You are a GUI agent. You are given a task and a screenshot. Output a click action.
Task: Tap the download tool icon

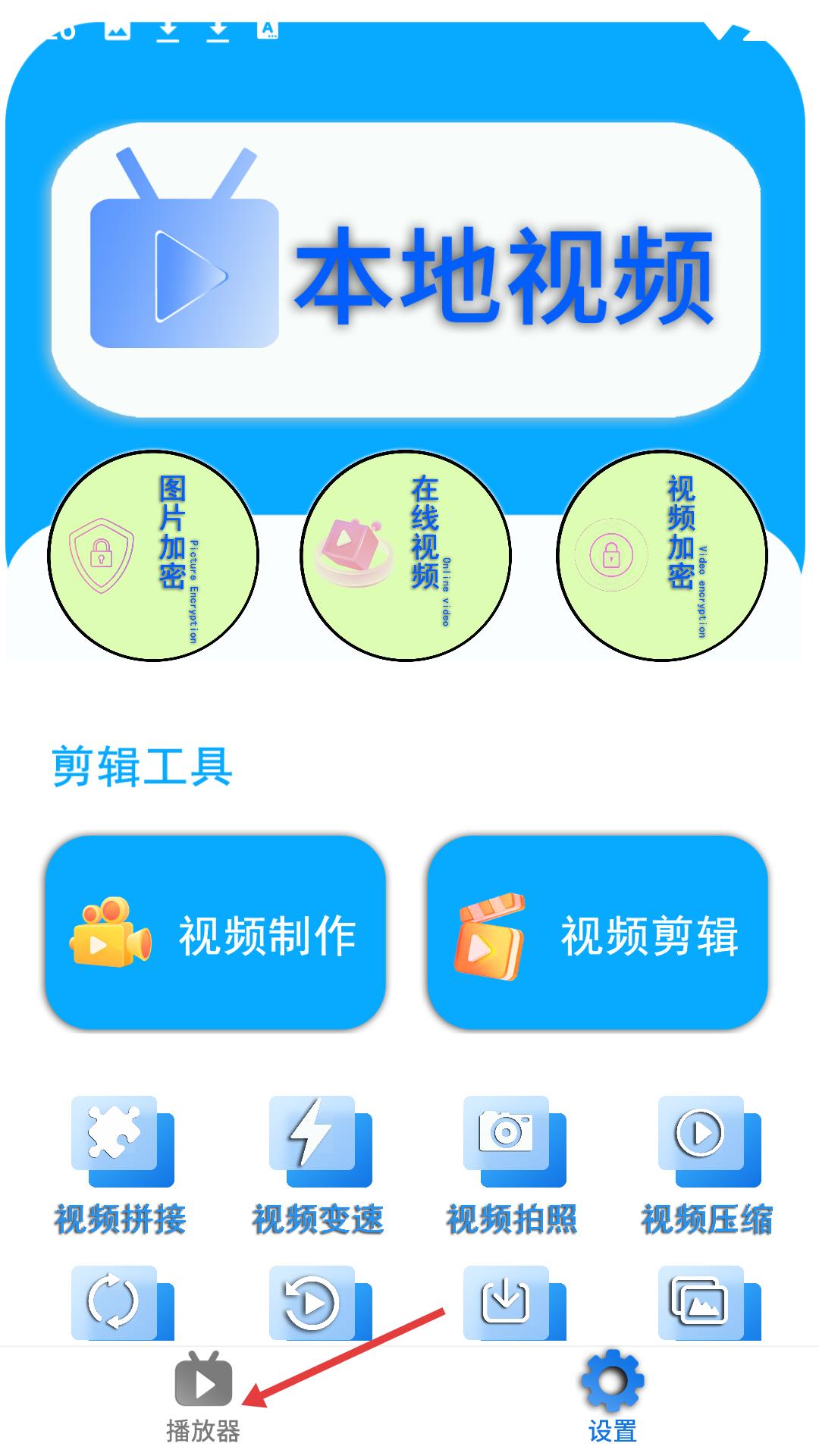click(x=511, y=1303)
